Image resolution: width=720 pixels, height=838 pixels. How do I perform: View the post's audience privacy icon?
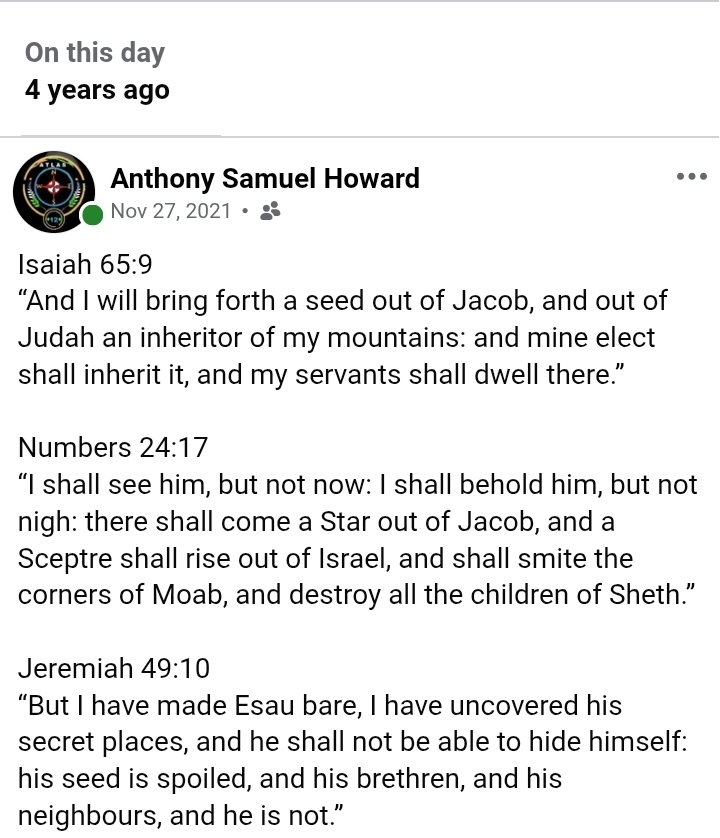pos(270,212)
